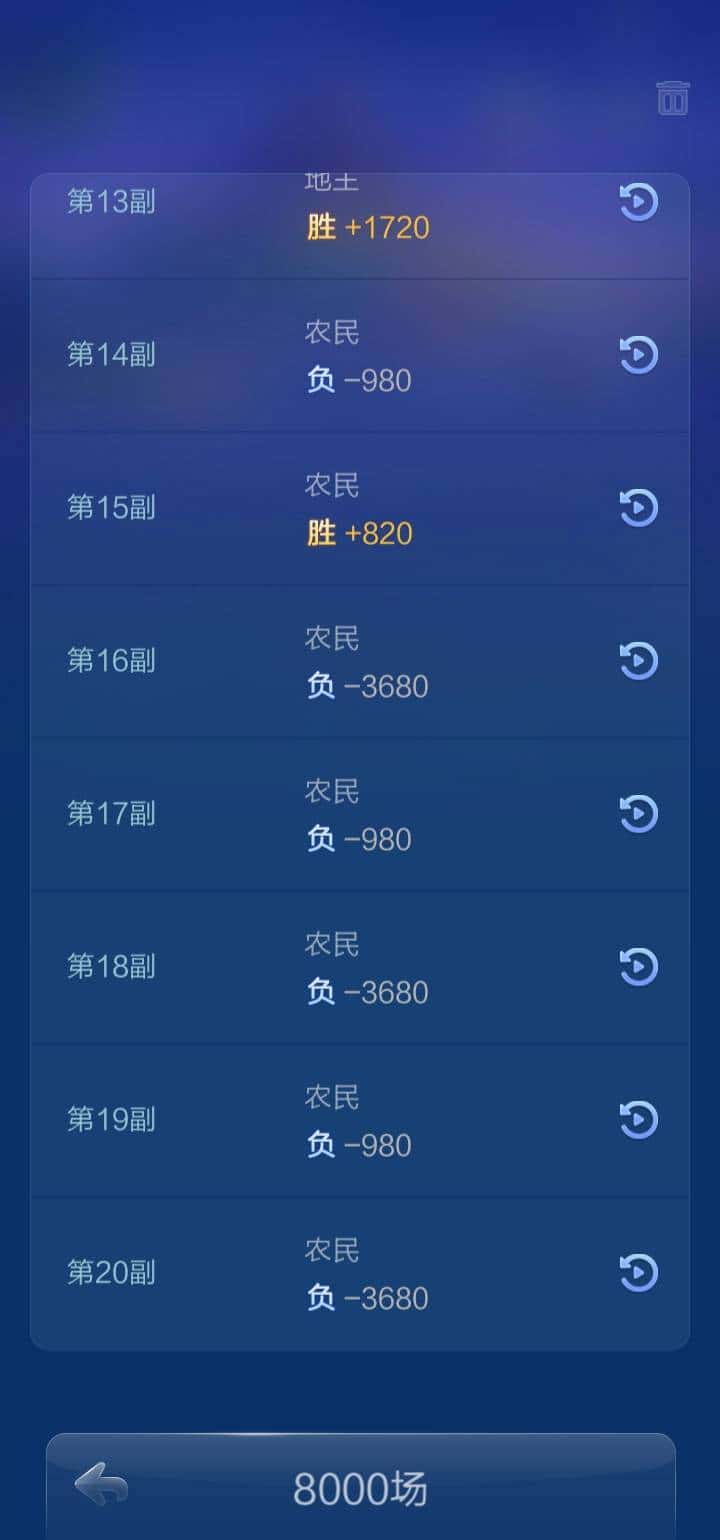
Task: Open replay of round 第13副
Action: (638, 202)
